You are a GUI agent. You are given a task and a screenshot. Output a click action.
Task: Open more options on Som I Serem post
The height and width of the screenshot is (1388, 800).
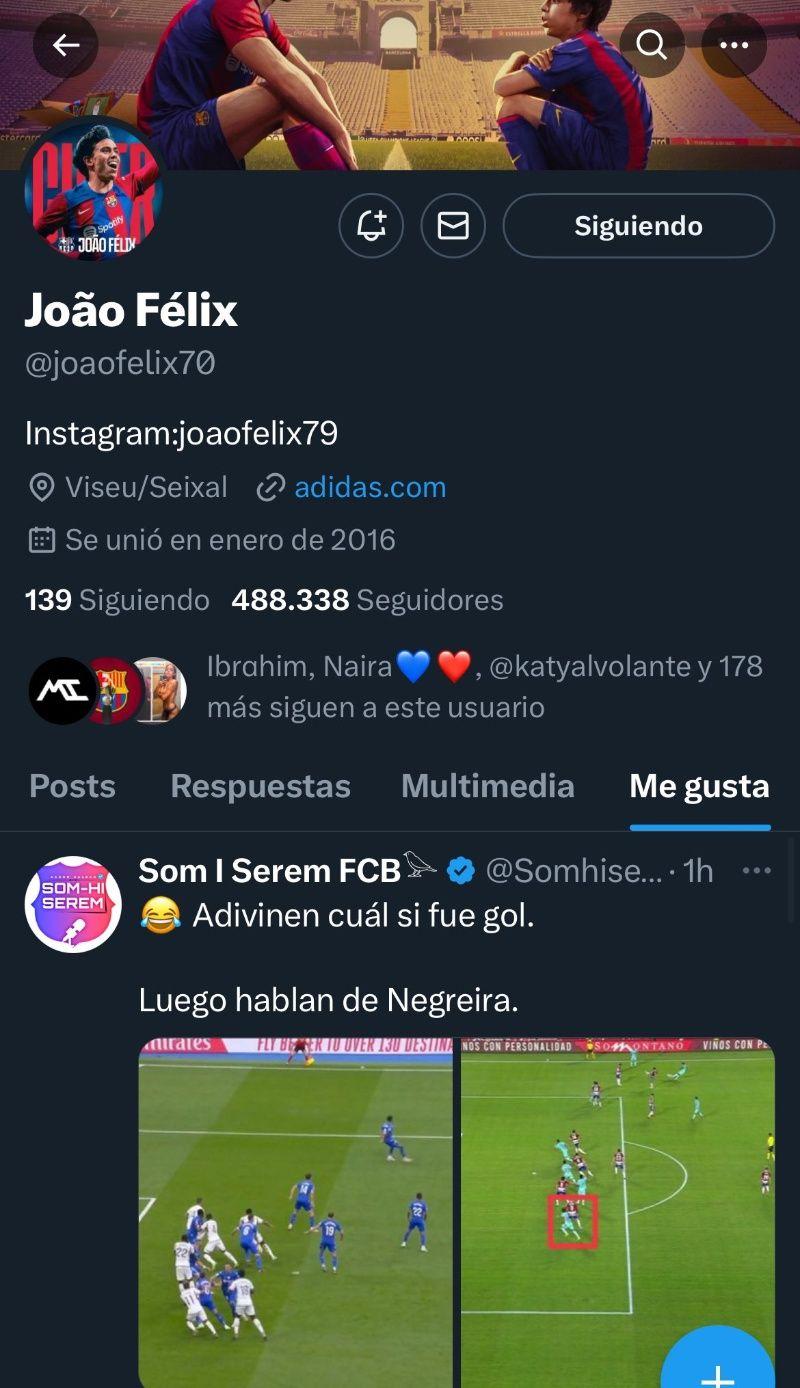(756, 871)
